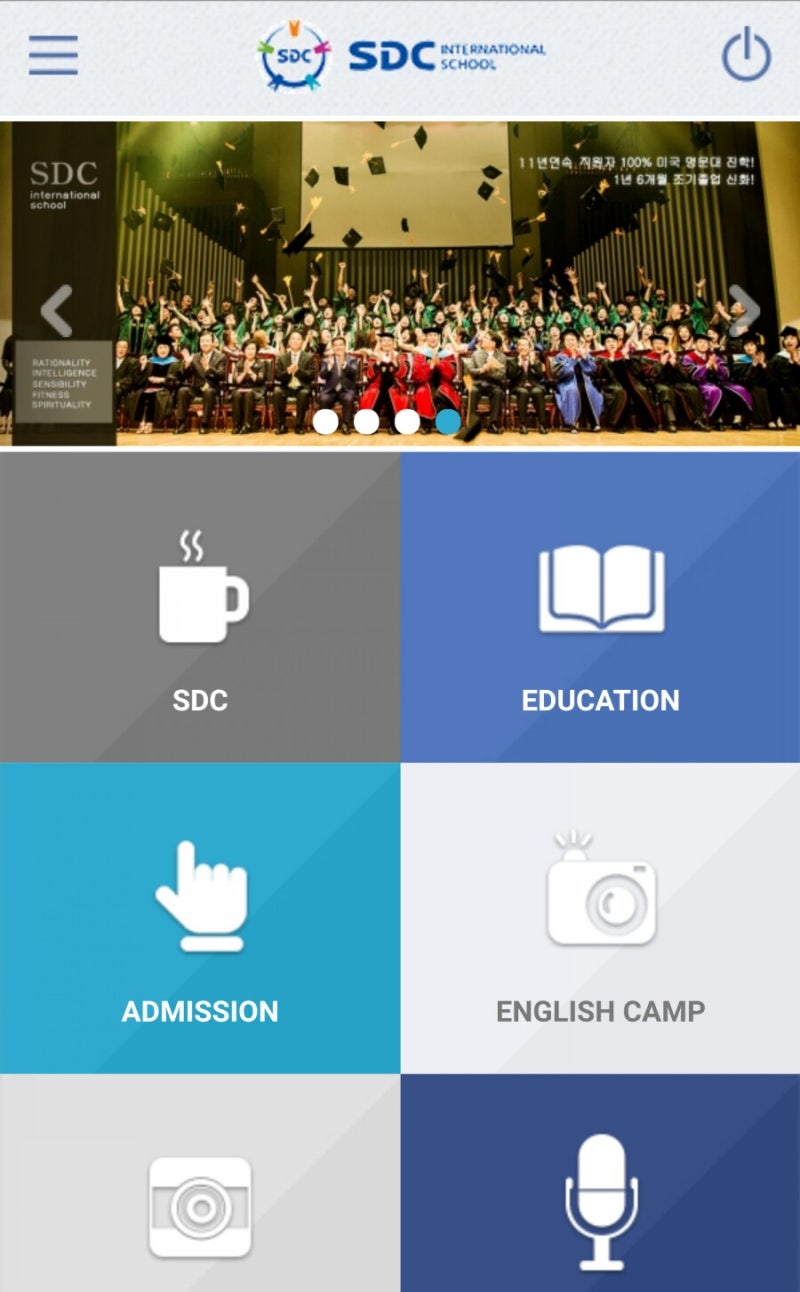Advance to the next banner slide
800x1292 pixels.
(744, 310)
